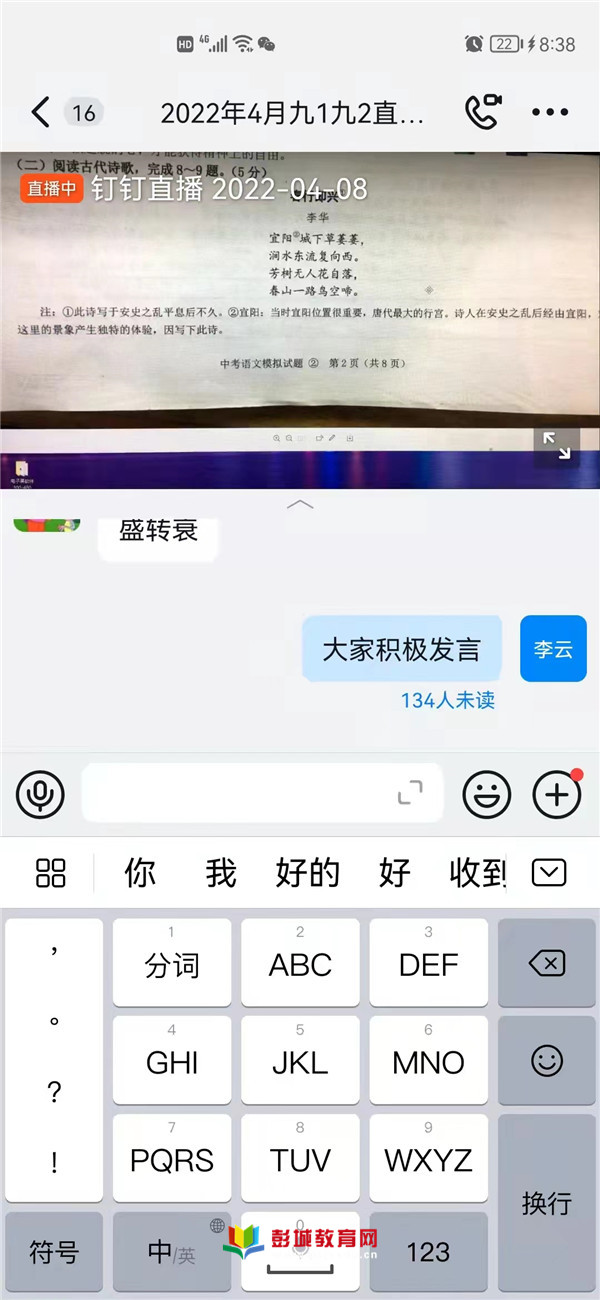
Task: Collapse the live video panel chevron
Action: click(300, 505)
